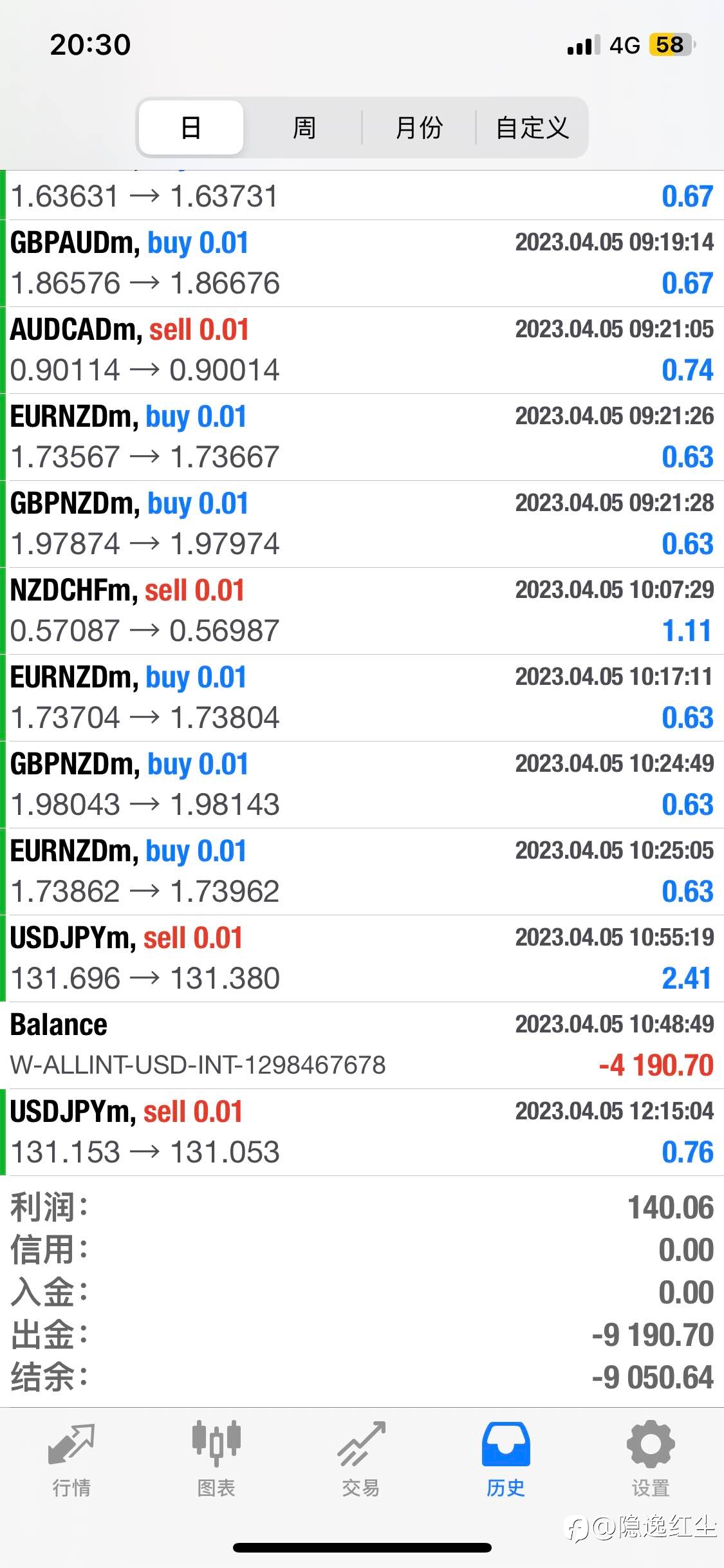724x1568 pixels.
Task: Open the 设置 settings tab
Action: coord(651,1460)
